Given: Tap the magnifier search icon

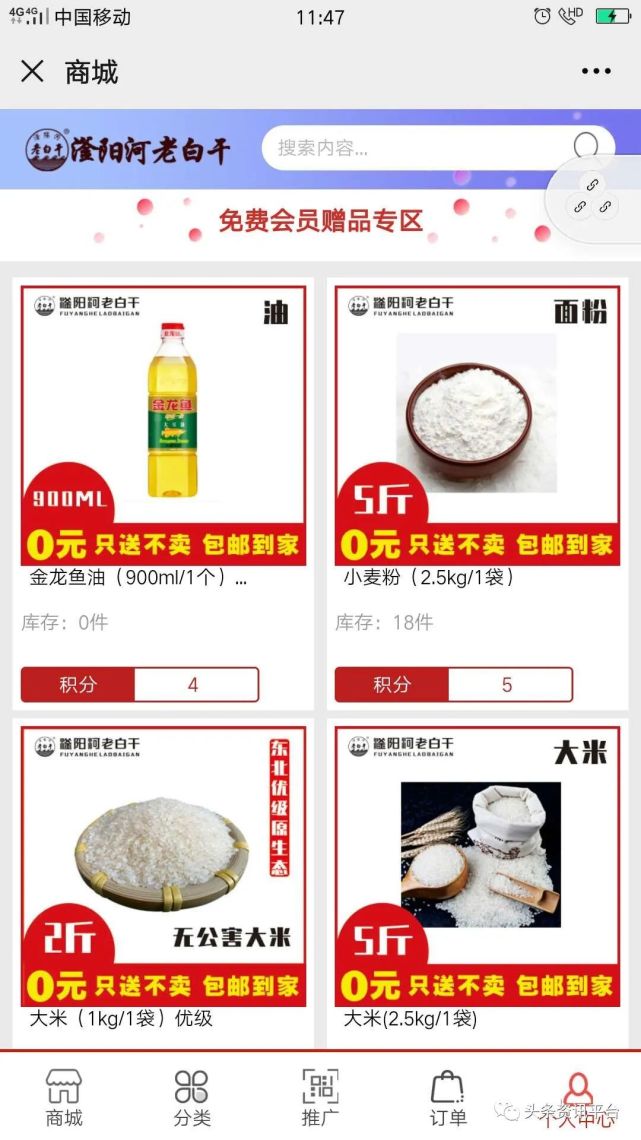Looking at the screenshot, I should tap(586, 147).
